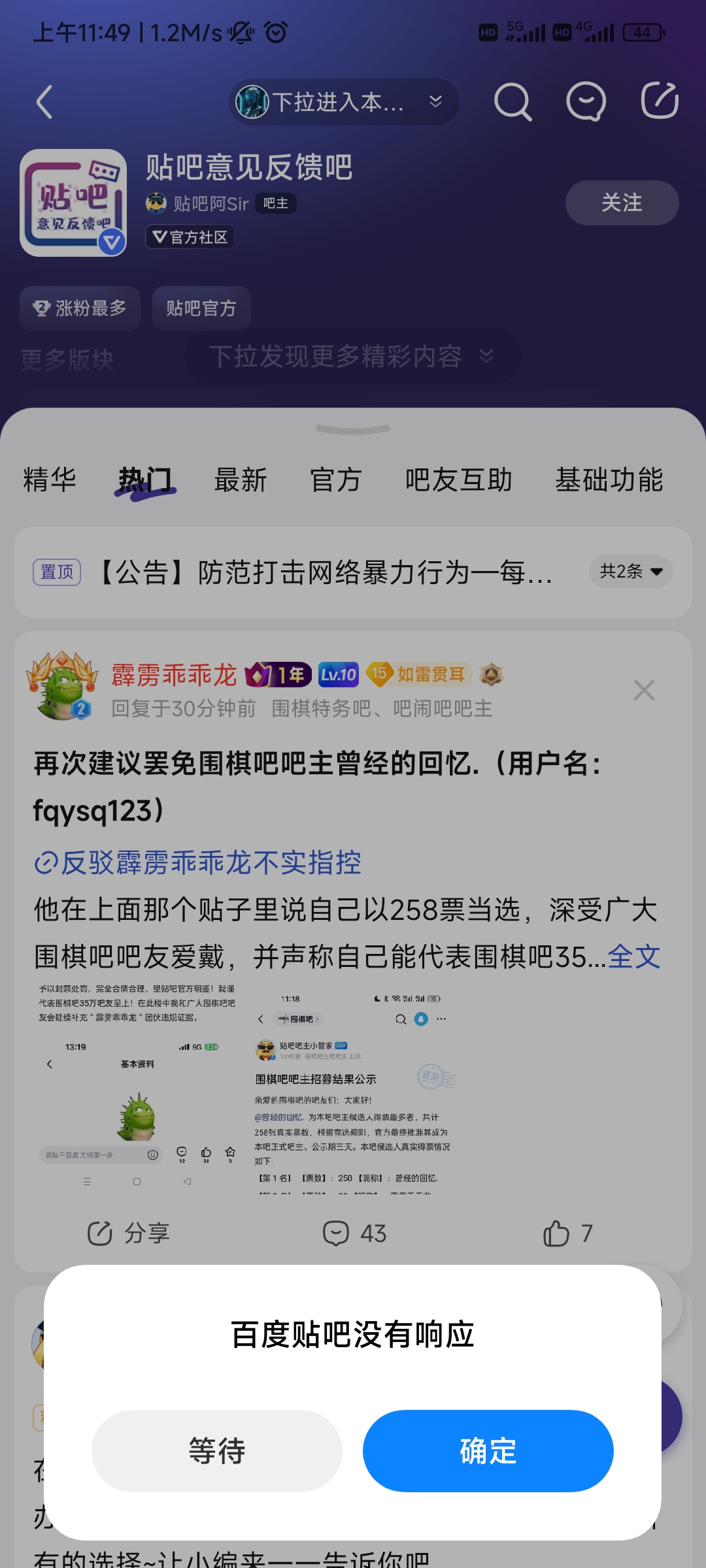The image size is (706, 1568).
Task: Switch to the 最新 tab
Action: 241,480
